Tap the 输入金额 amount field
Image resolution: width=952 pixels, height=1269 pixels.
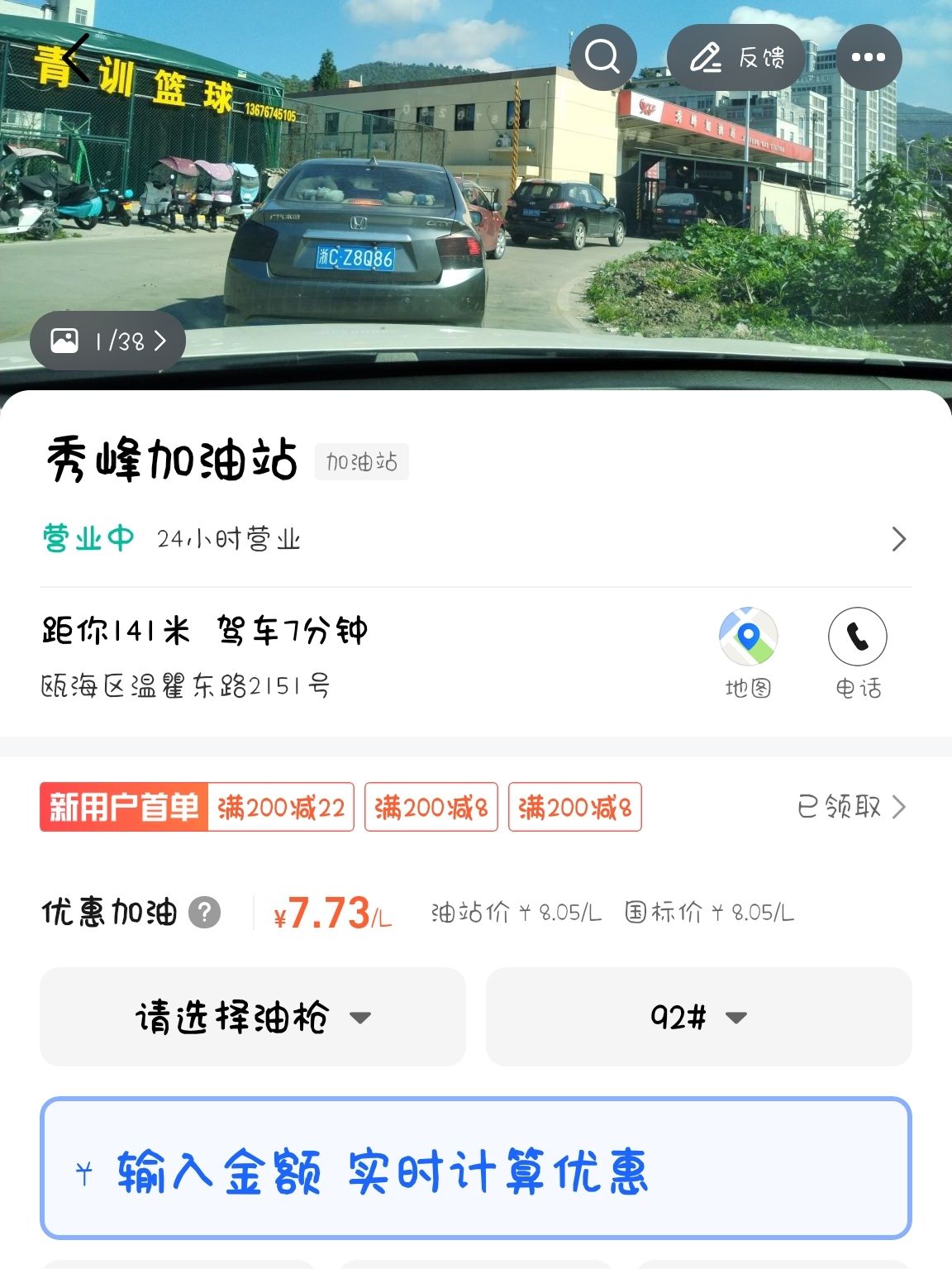click(x=475, y=1168)
